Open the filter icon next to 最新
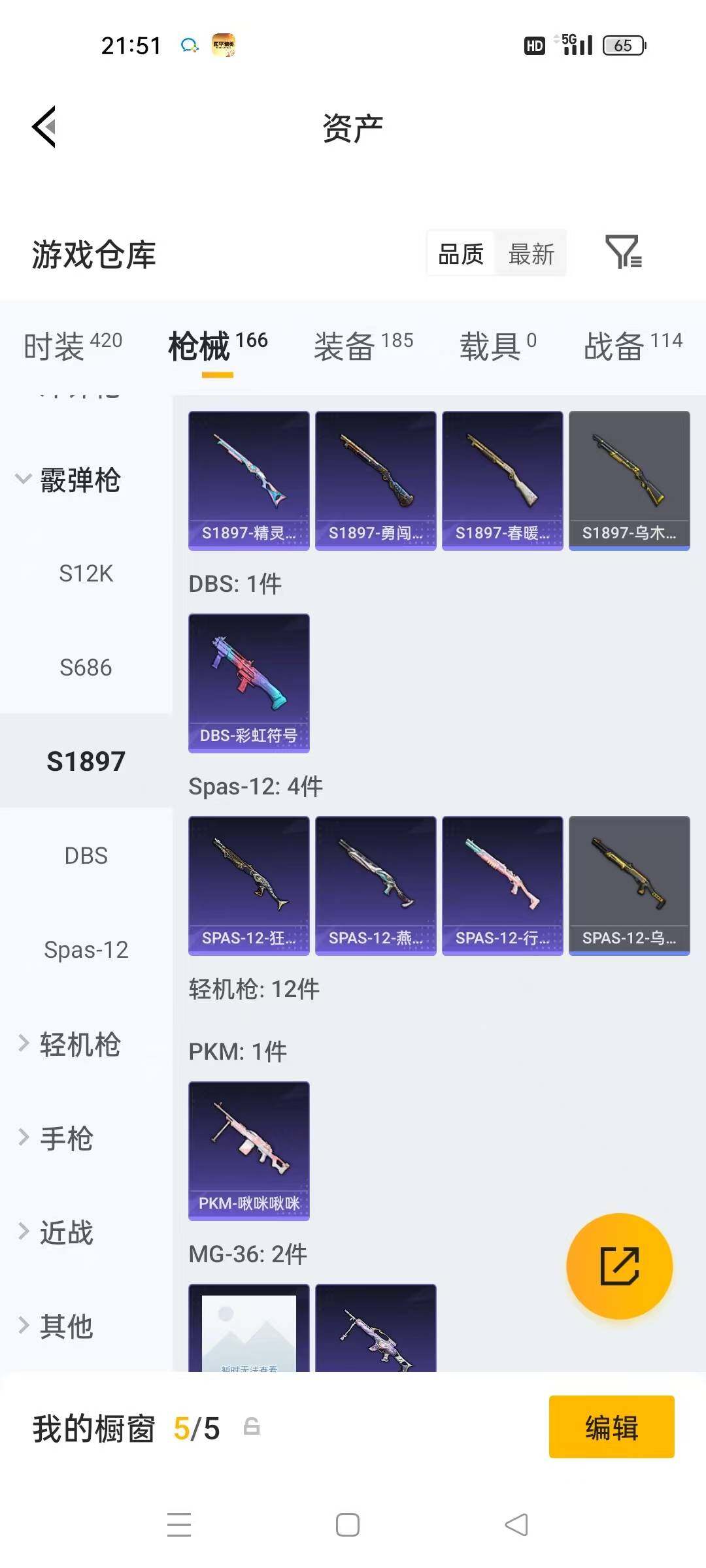706x1568 pixels. [x=623, y=253]
